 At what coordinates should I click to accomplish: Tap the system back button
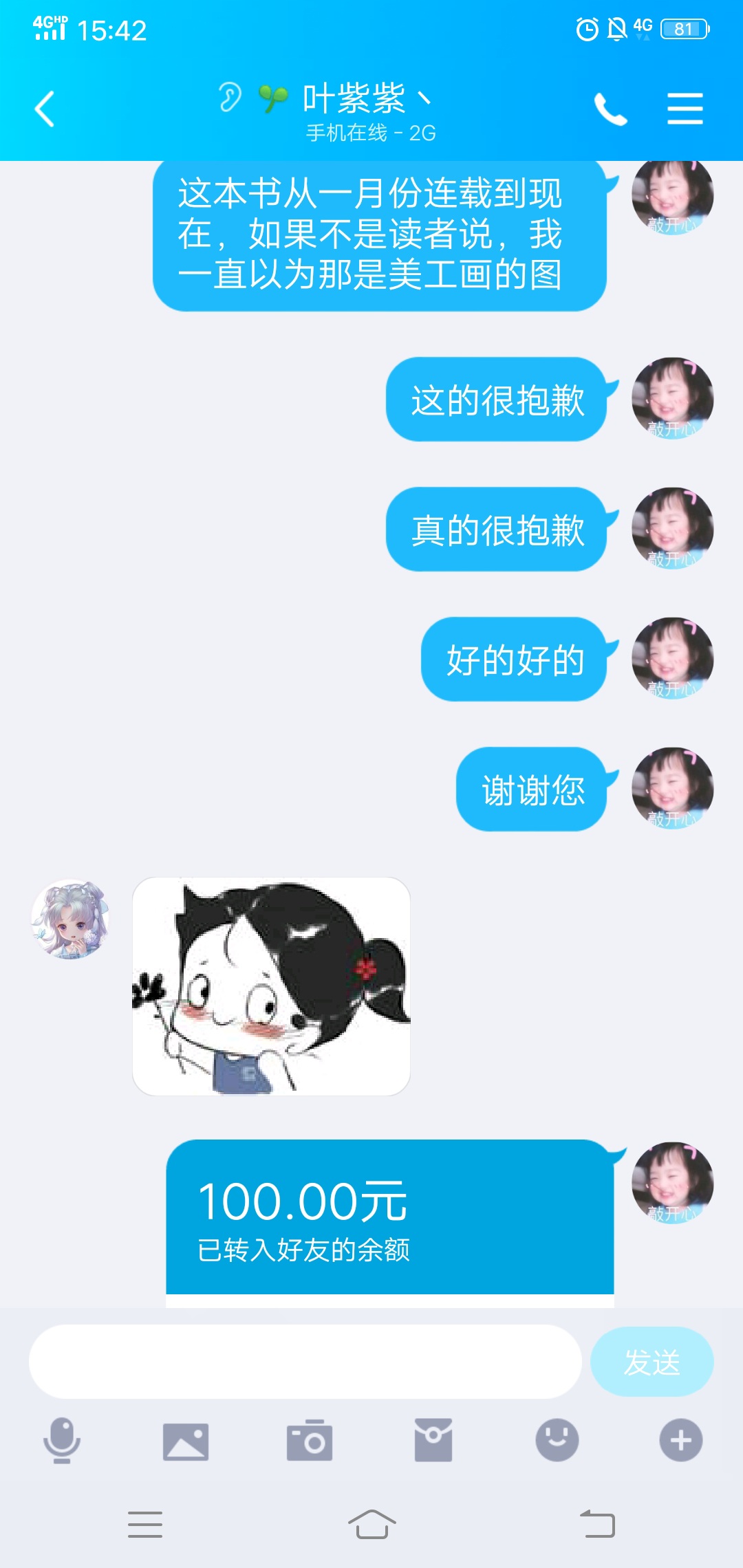[597, 1524]
